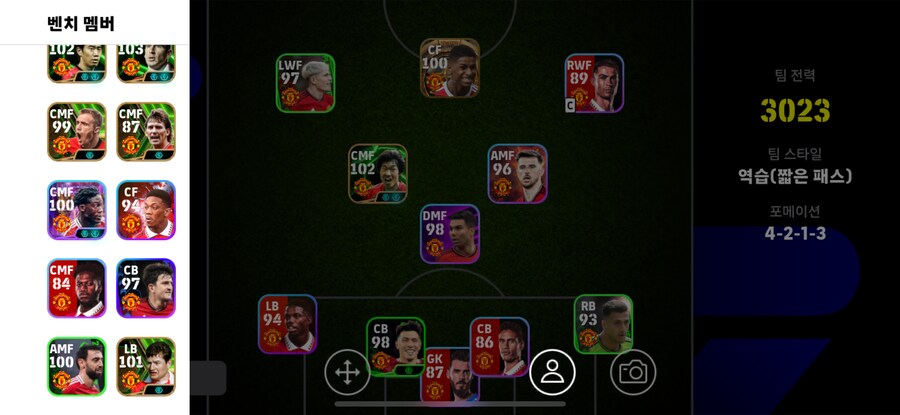Select the AMF 96 player card
This screenshot has height=415, width=900.
coord(517,174)
